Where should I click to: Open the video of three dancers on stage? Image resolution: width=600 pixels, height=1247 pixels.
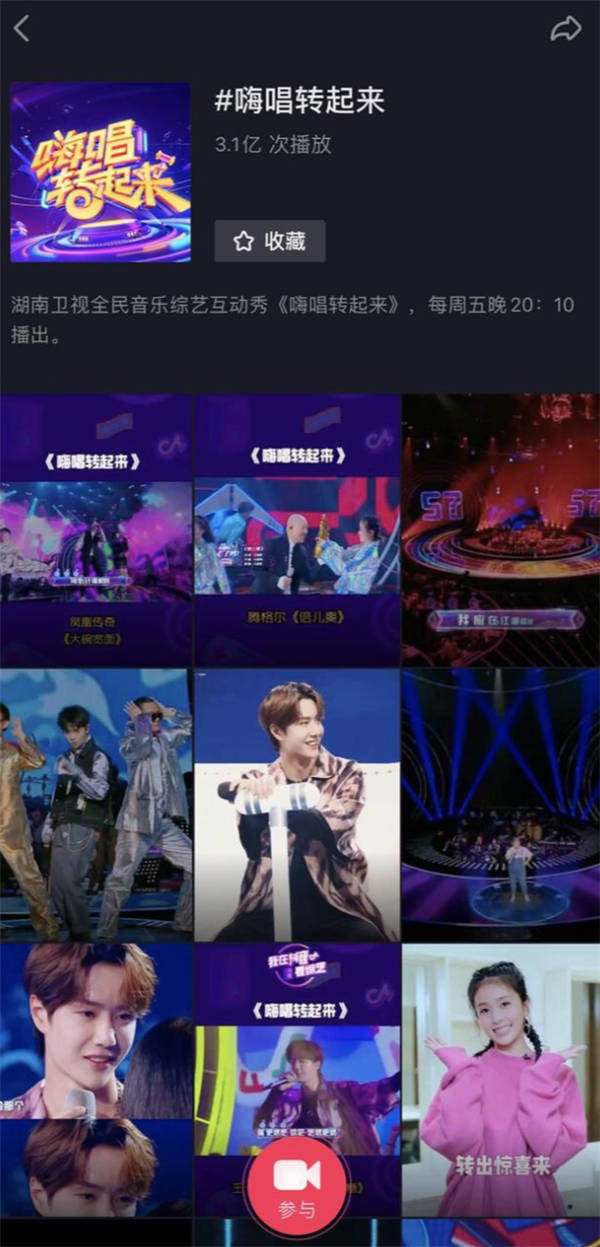pos(96,805)
